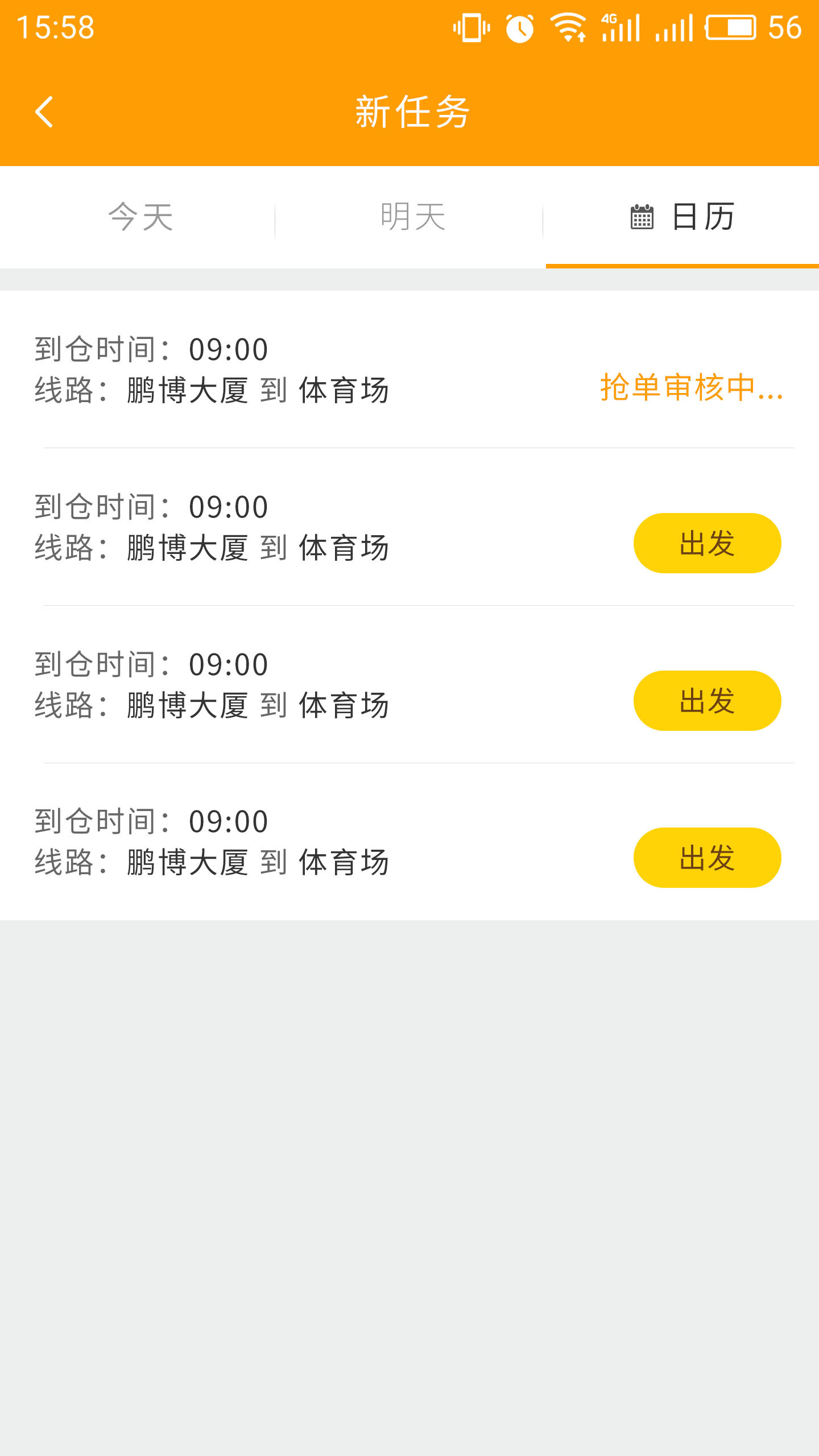Switch to the 今天 tab

click(x=140, y=217)
